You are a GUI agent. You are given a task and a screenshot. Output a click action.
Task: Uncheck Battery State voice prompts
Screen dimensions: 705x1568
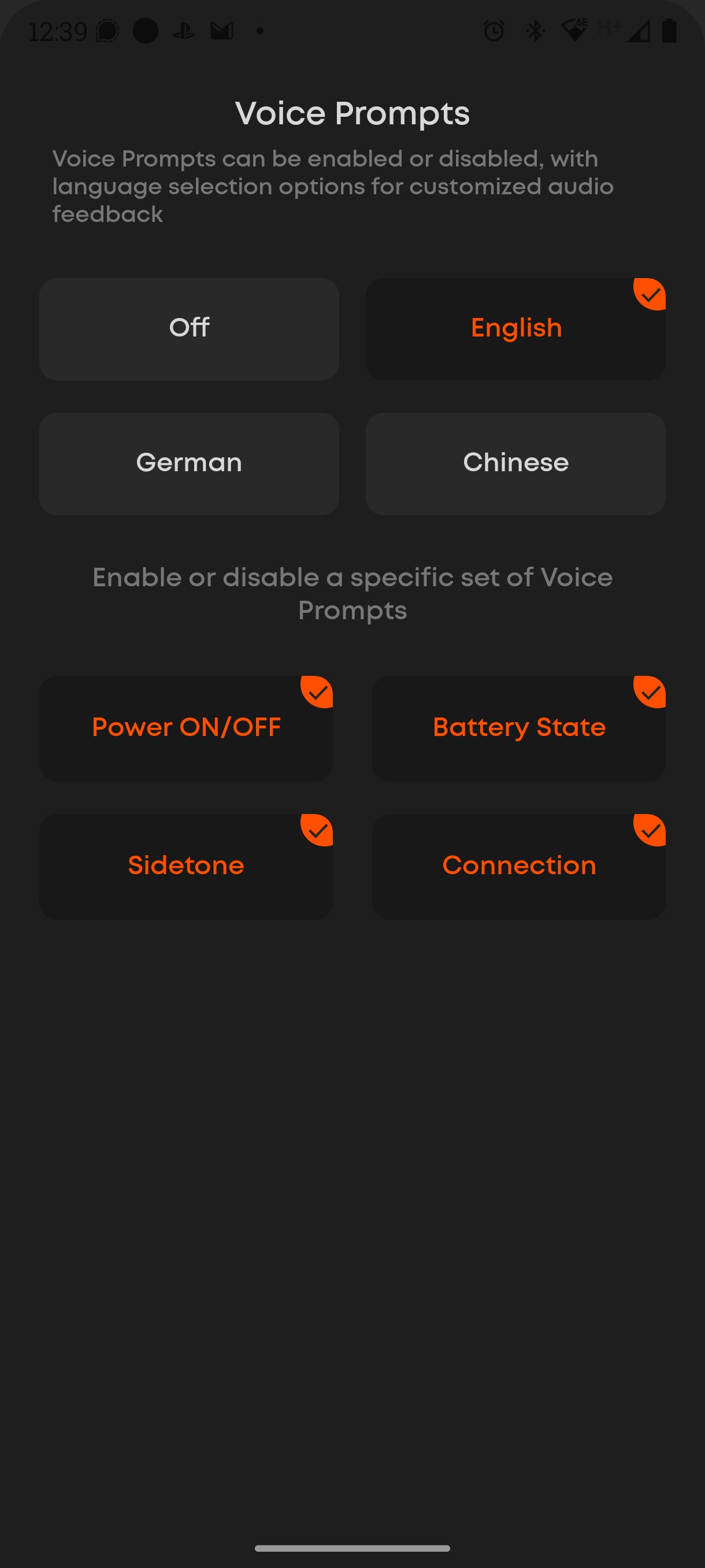(x=518, y=728)
